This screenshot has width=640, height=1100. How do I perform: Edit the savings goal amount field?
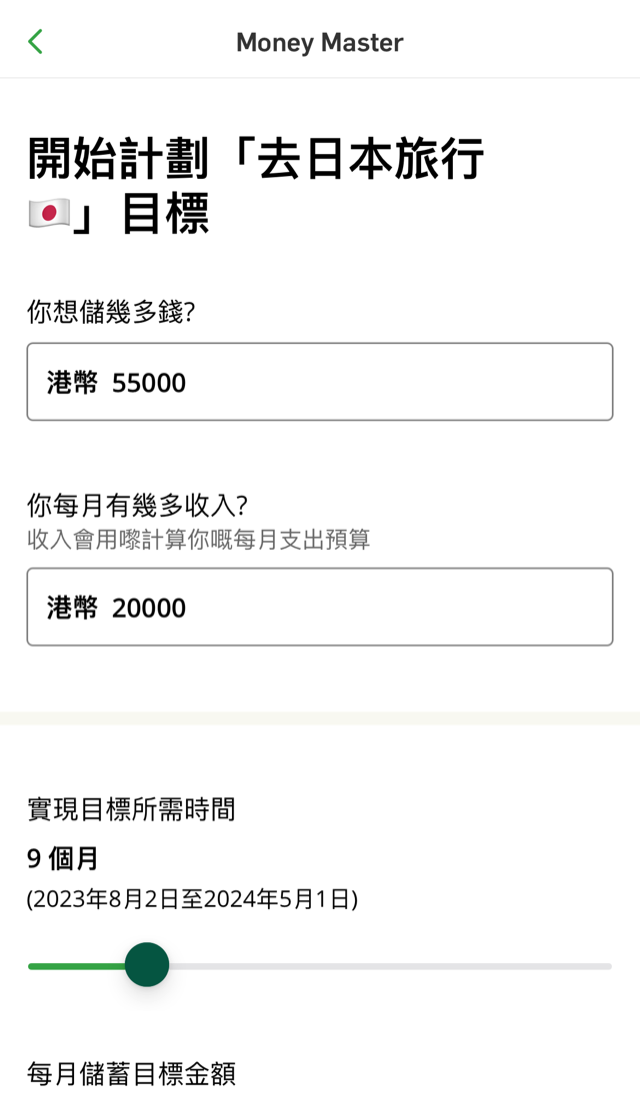click(x=320, y=382)
